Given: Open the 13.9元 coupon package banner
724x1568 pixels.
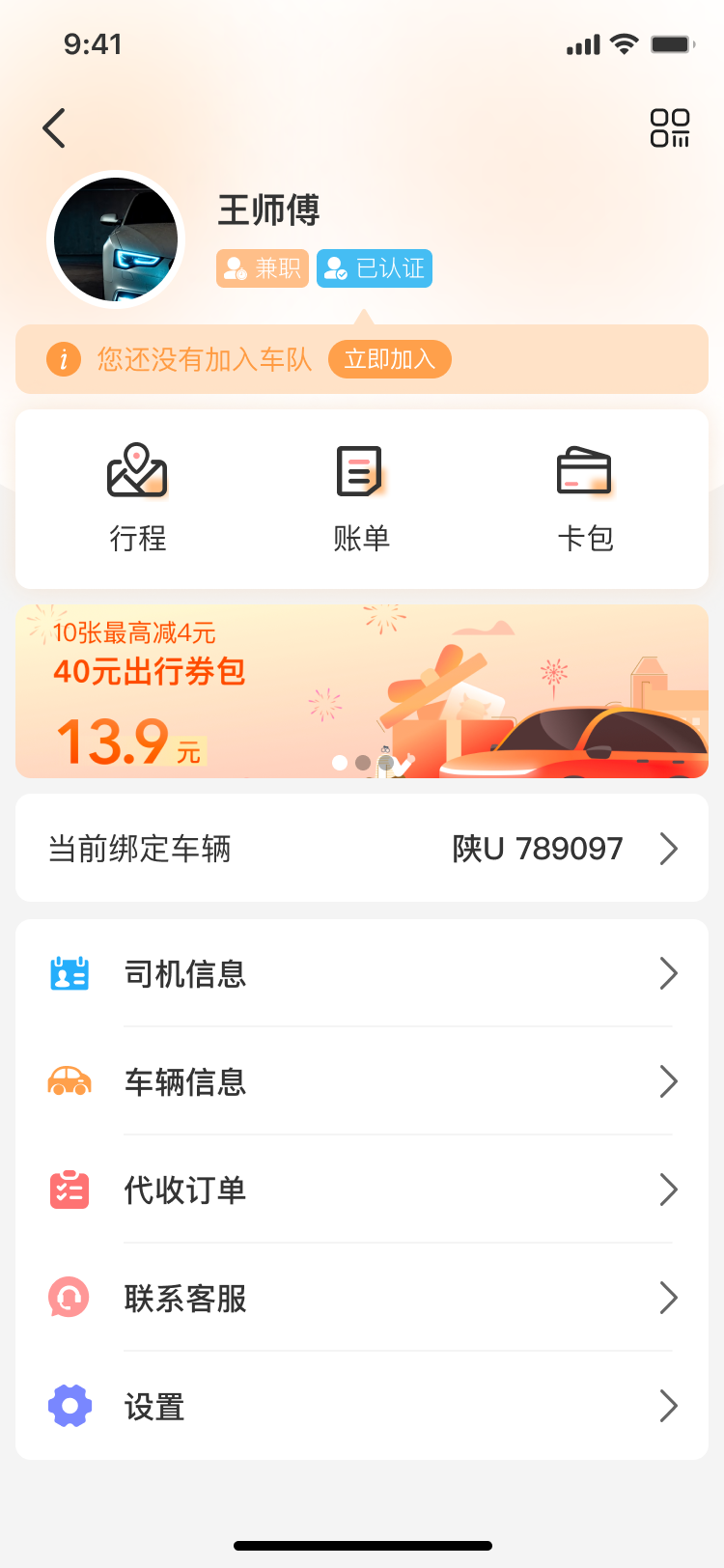Looking at the screenshot, I should coord(360,690).
